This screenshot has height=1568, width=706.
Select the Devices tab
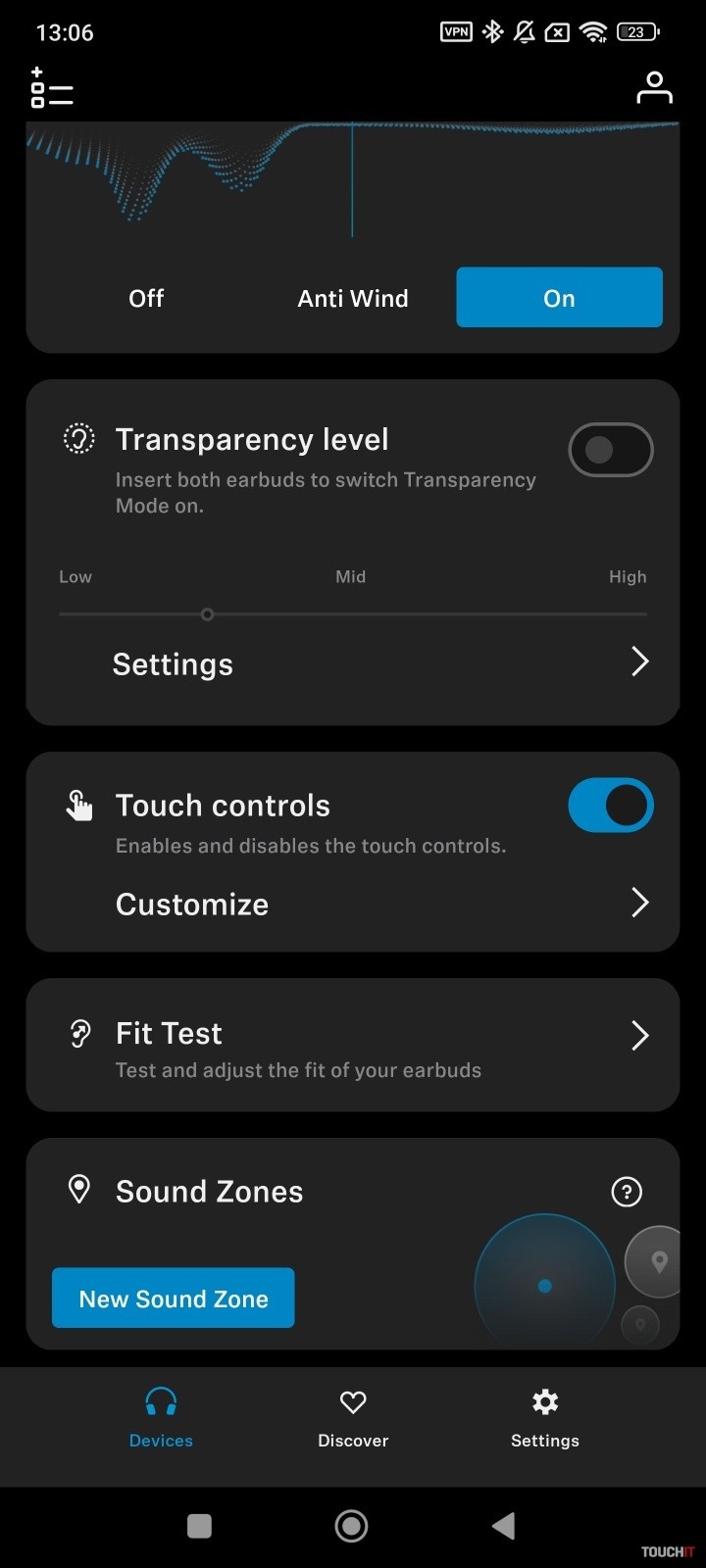[x=161, y=1417]
